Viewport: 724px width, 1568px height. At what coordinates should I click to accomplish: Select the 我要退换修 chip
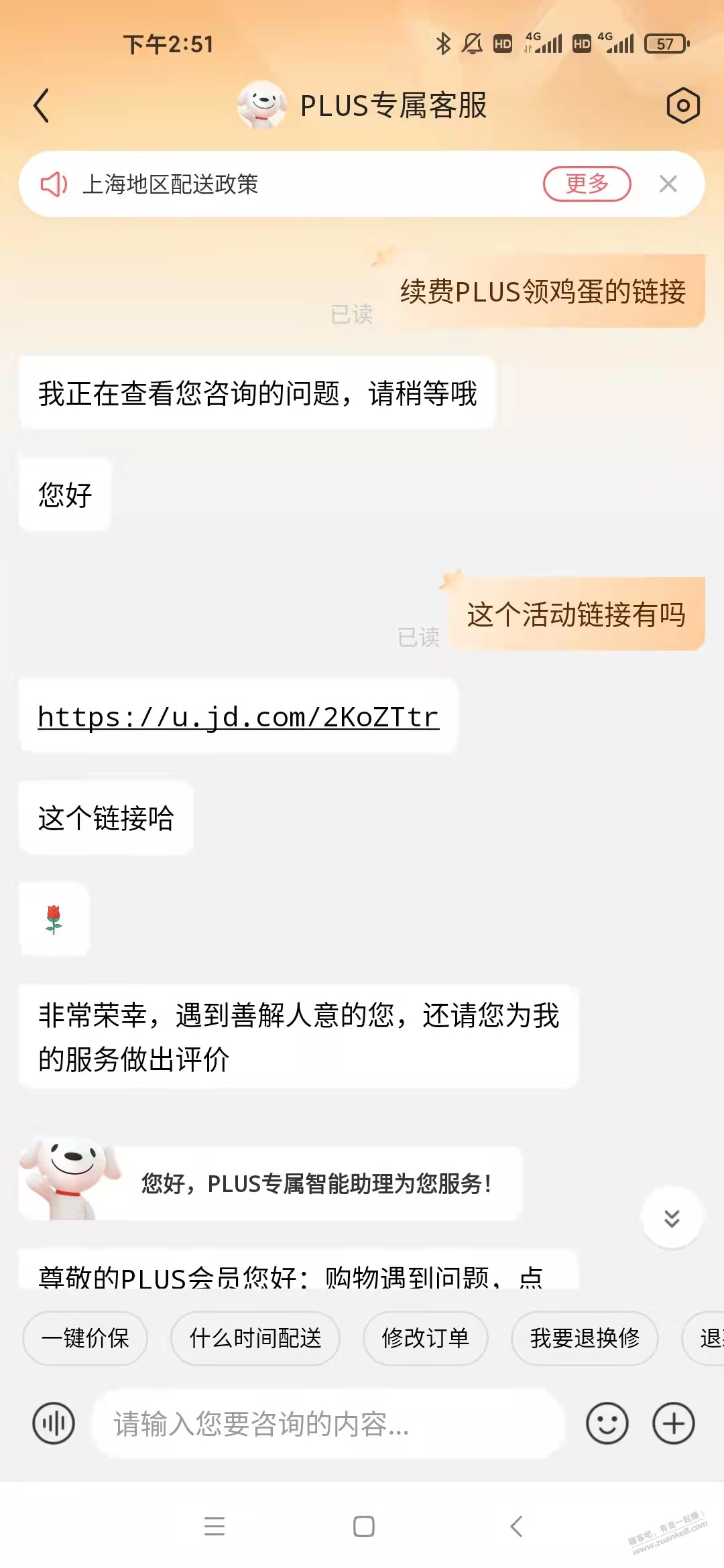tap(585, 1338)
